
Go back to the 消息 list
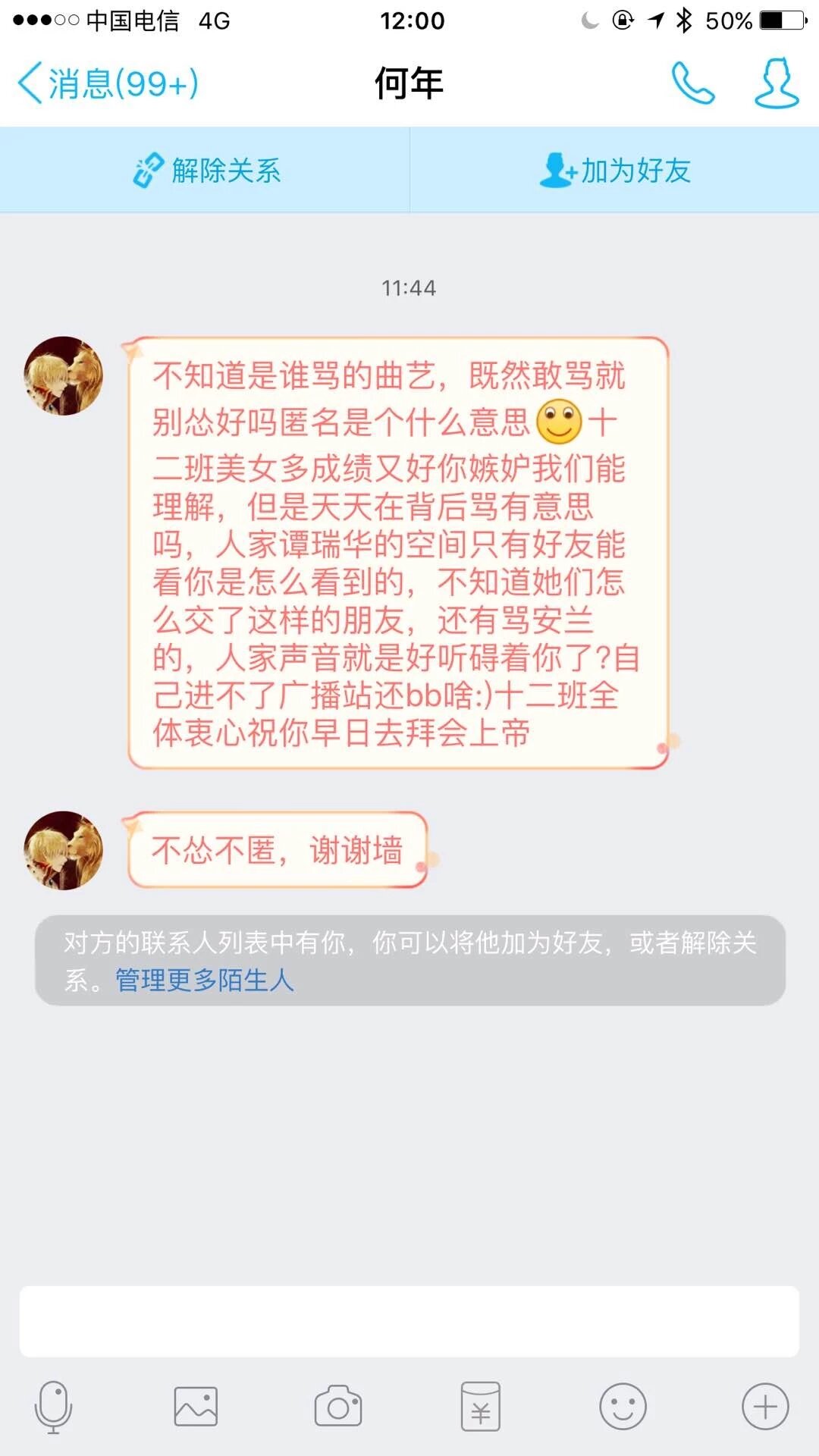click(108, 83)
